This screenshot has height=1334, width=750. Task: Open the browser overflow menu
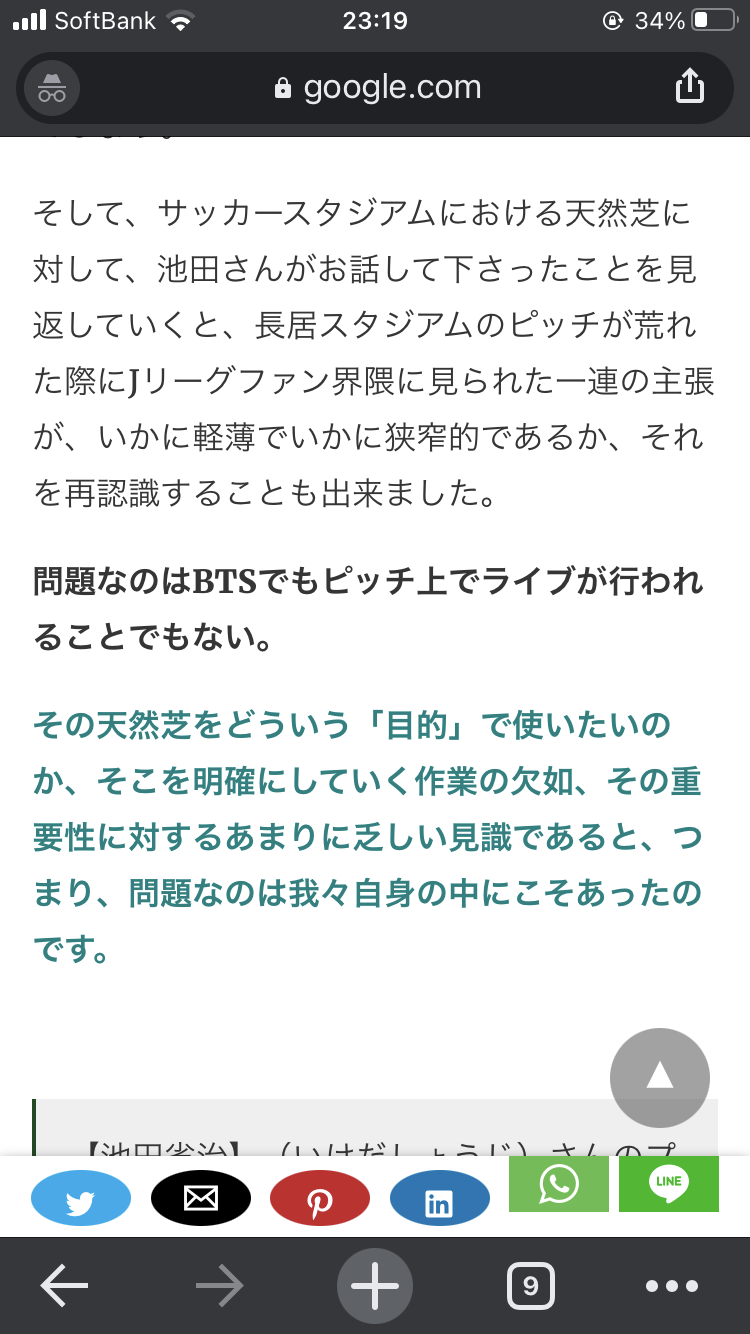coord(671,1286)
